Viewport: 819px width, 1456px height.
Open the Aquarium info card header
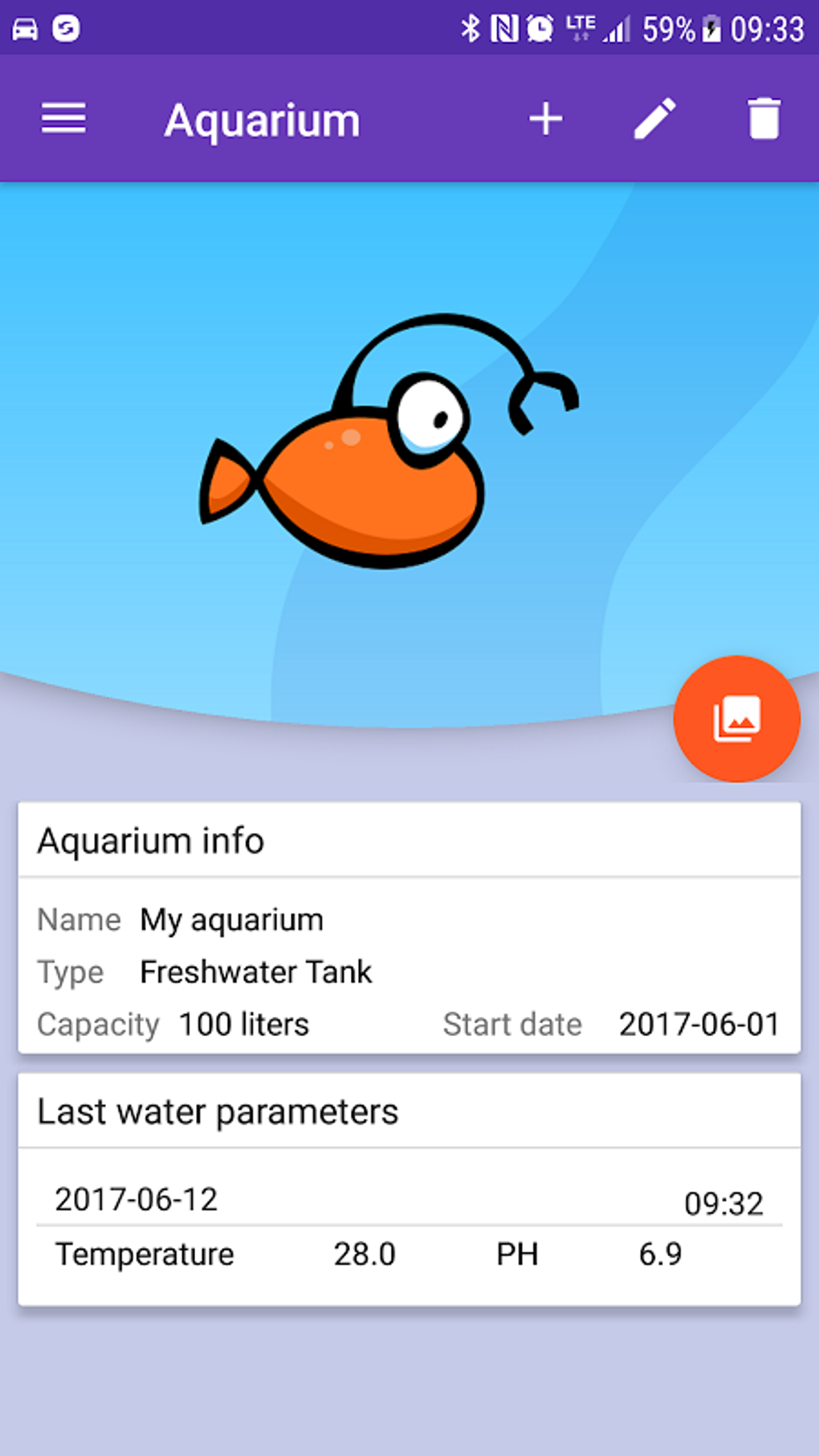[151, 840]
